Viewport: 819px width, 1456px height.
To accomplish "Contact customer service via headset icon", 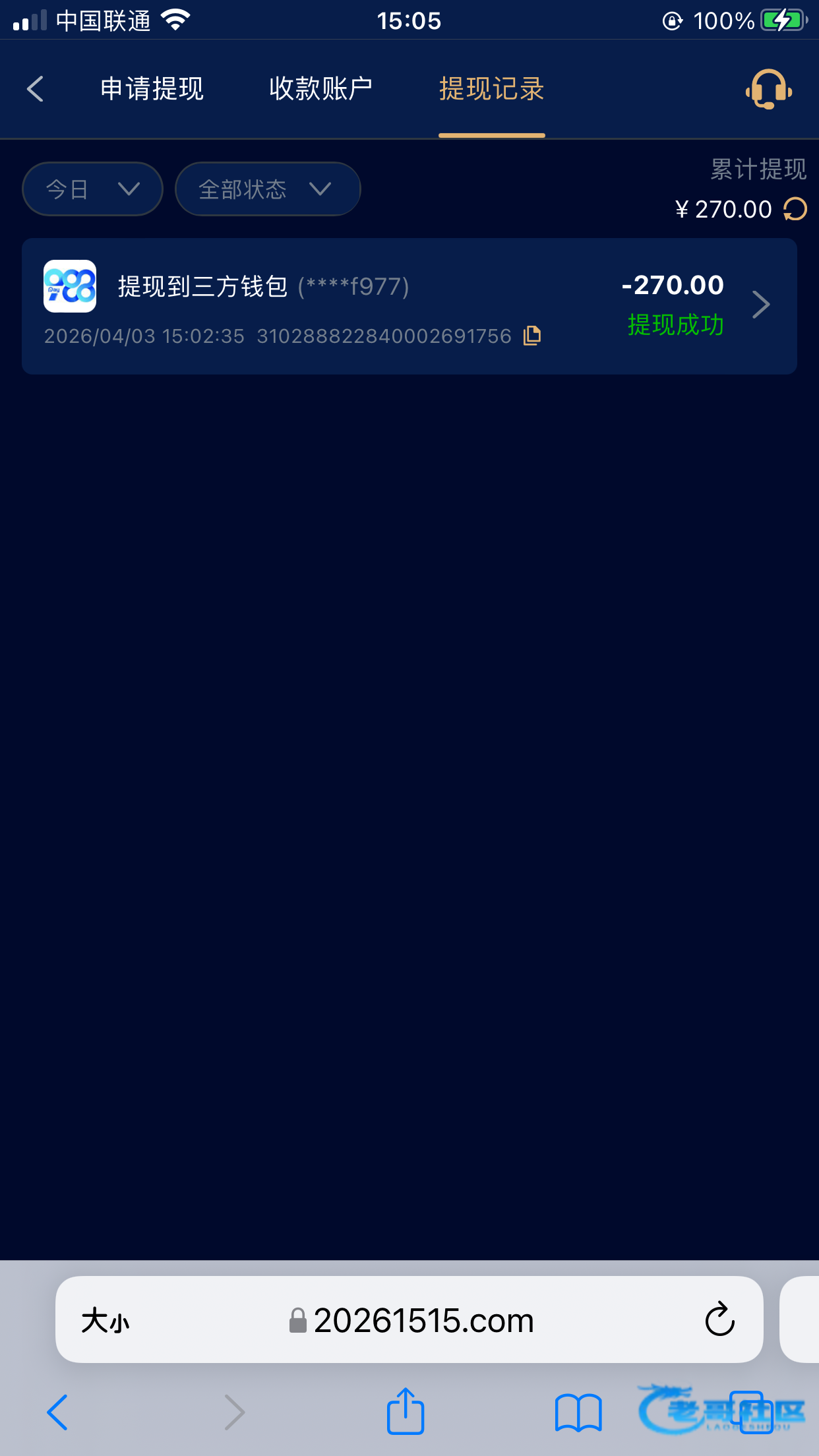I will pos(768,89).
